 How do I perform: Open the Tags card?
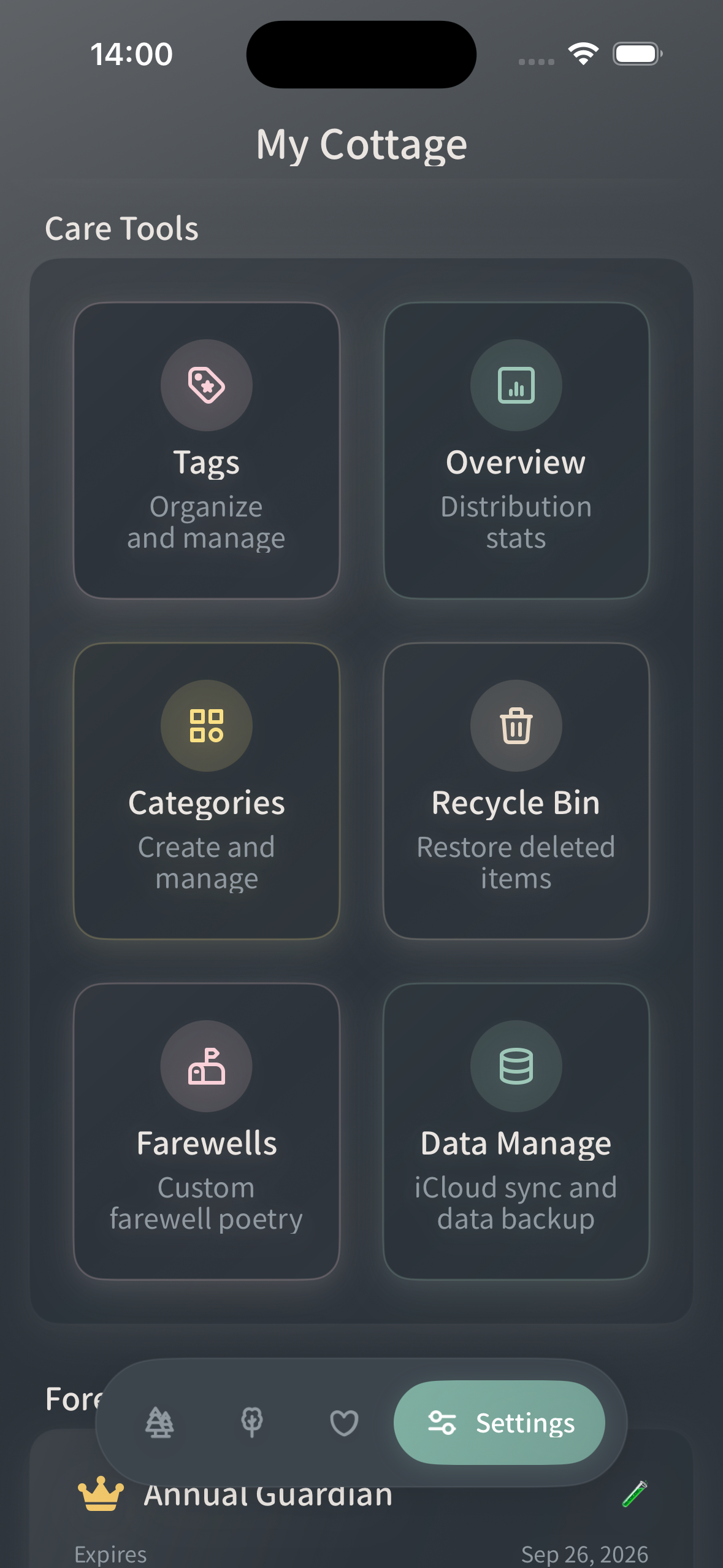tap(206, 450)
